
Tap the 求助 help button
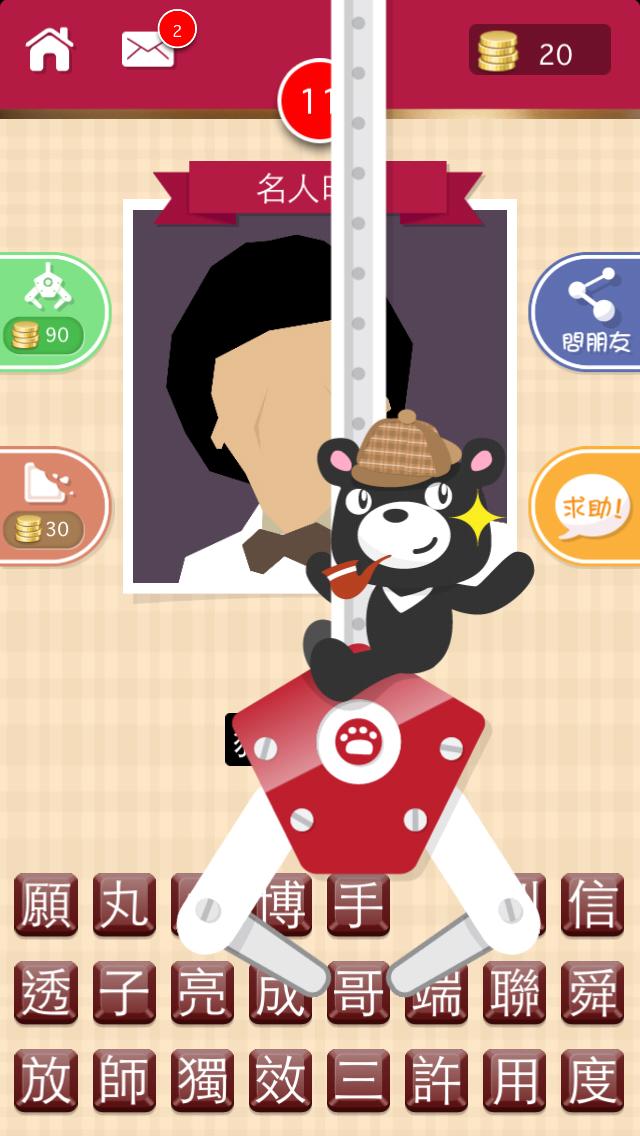587,506
